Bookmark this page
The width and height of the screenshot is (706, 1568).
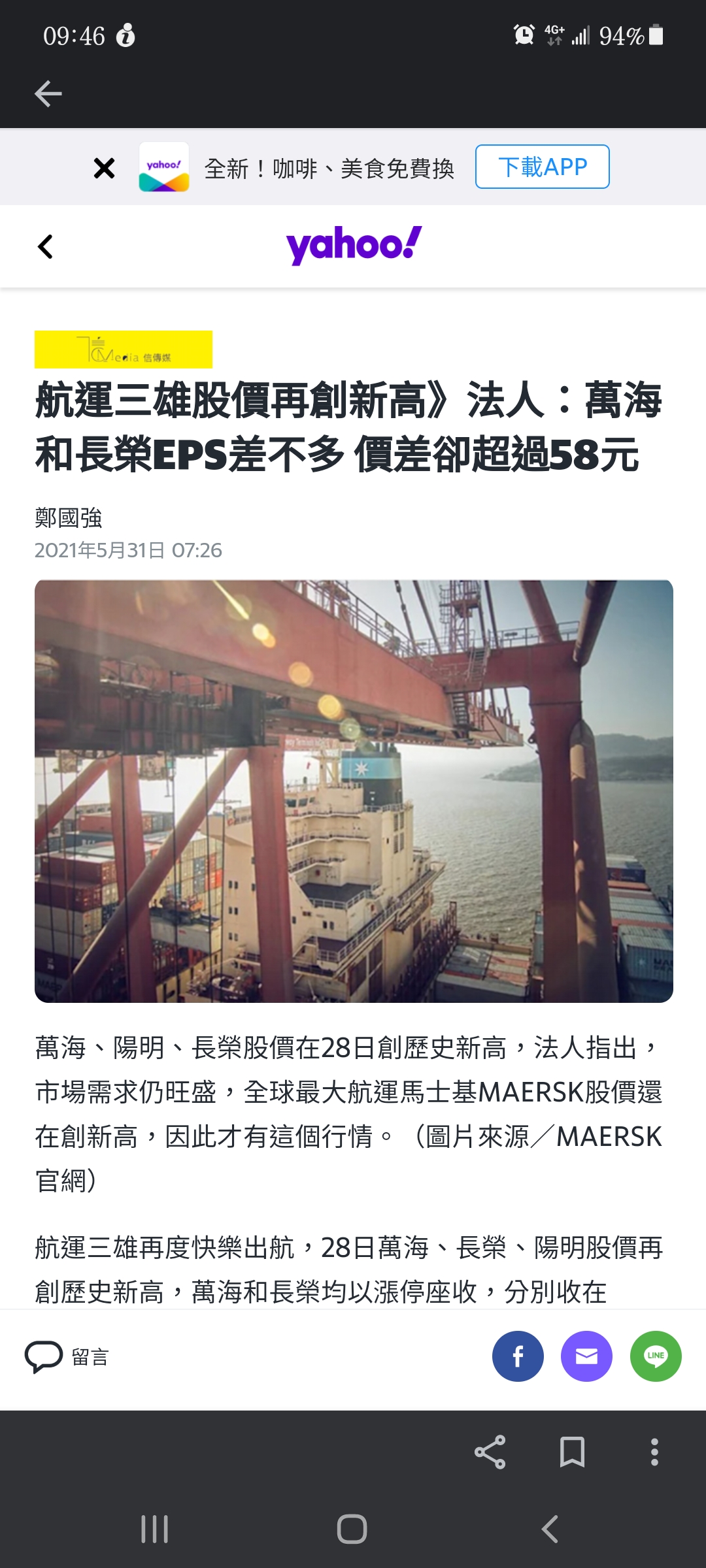coord(572,1452)
